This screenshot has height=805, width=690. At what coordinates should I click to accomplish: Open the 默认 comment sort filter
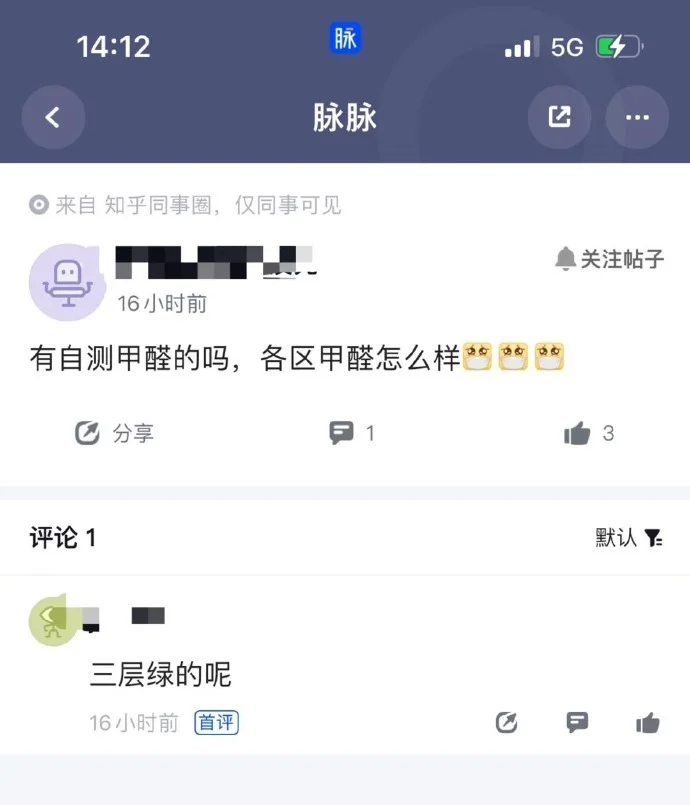629,538
